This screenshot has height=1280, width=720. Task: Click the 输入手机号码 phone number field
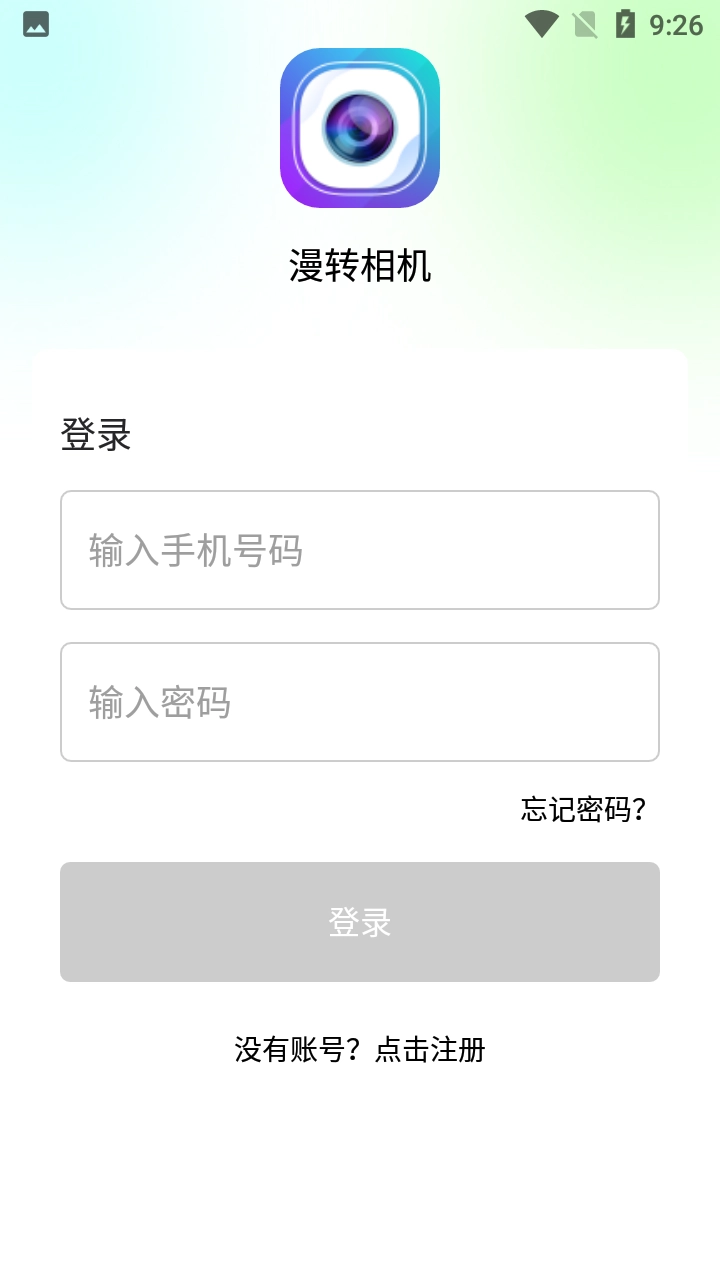coord(360,550)
